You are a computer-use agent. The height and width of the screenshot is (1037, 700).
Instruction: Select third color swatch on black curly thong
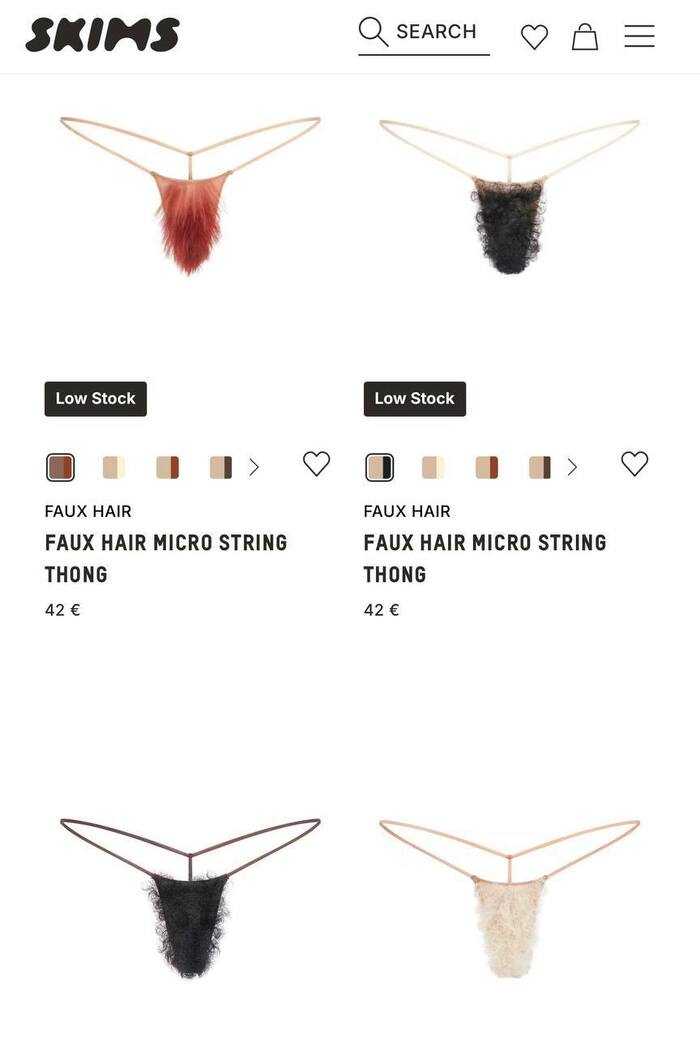coord(487,467)
